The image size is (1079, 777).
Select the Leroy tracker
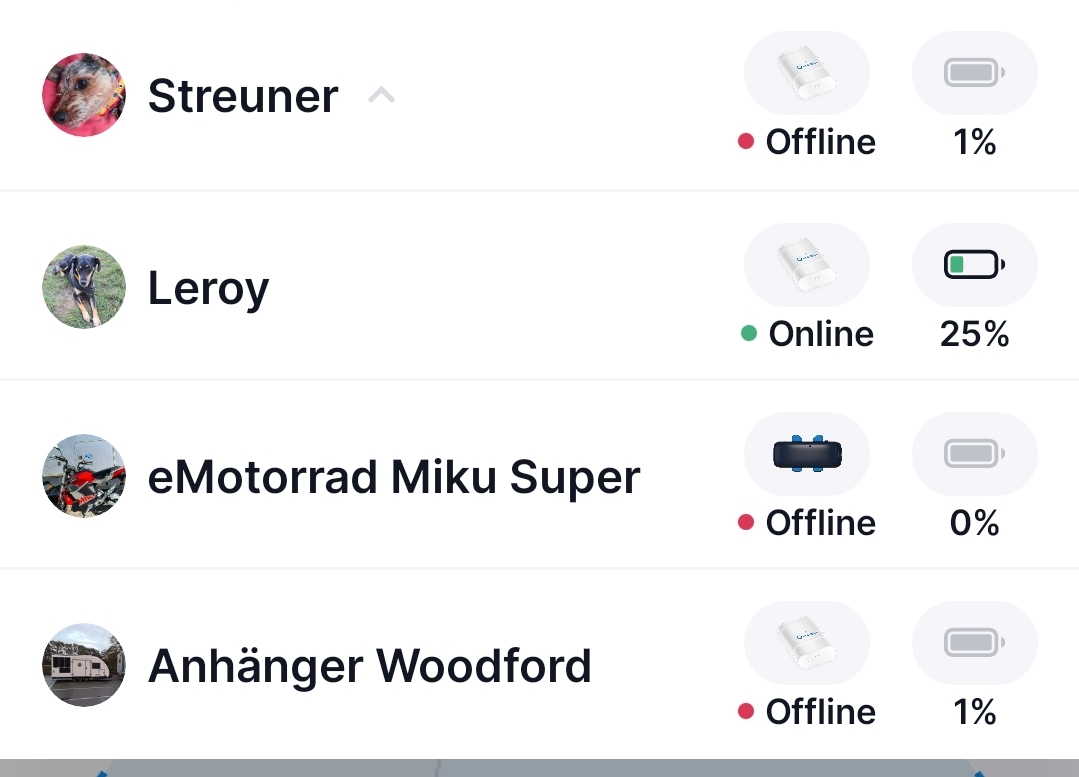click(x=208, y=288)
